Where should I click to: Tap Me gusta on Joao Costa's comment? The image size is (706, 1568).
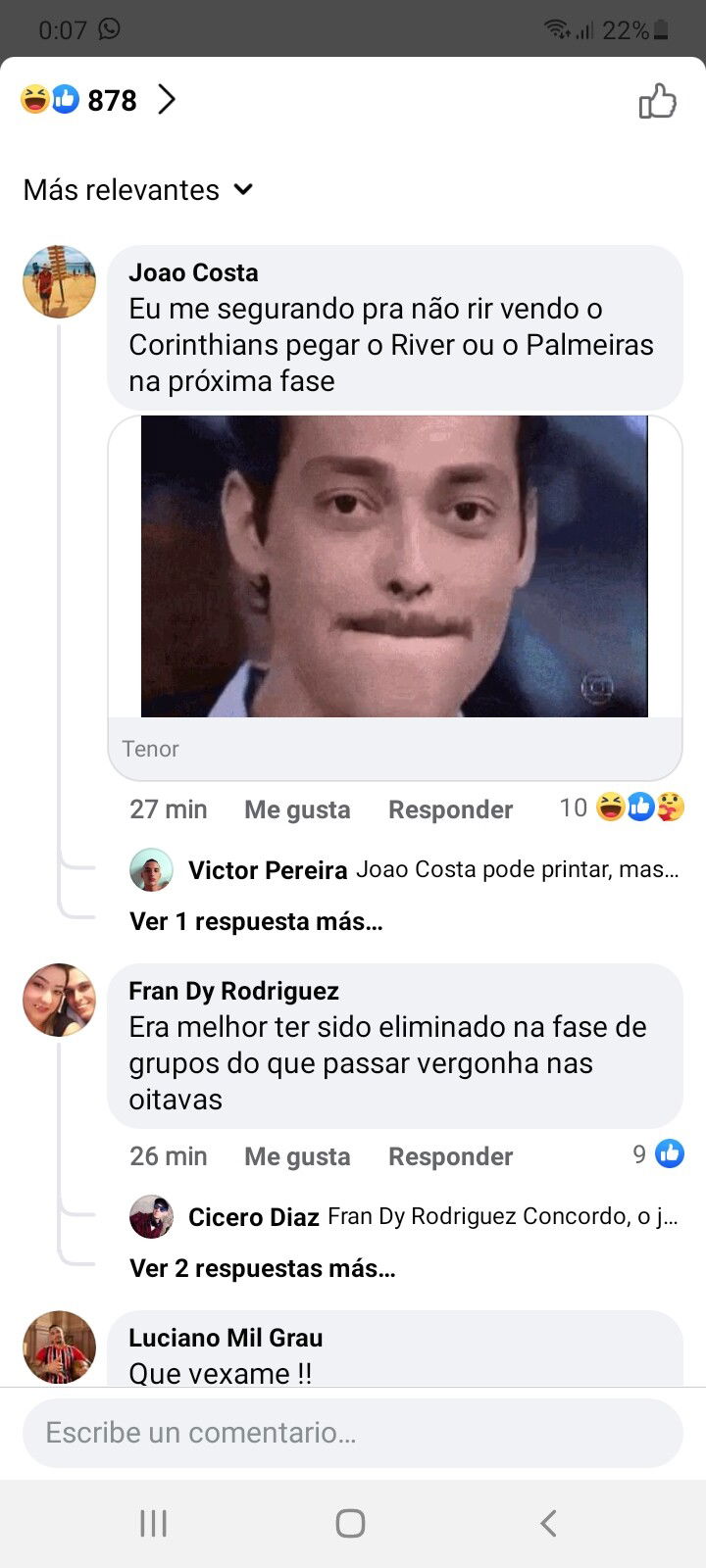[297, 809]
